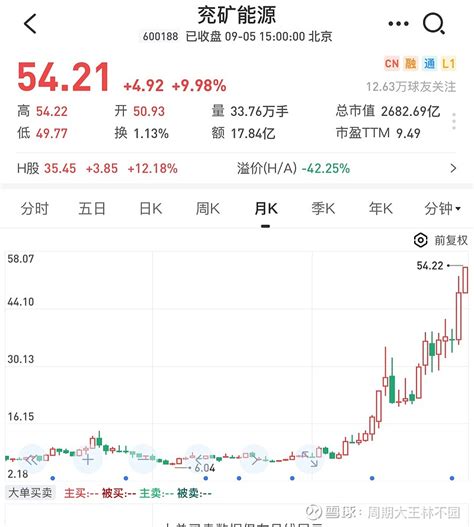474x527 pixels.
Task: Open the 分钟 interval dropdown
Action: tap(442, 208)
